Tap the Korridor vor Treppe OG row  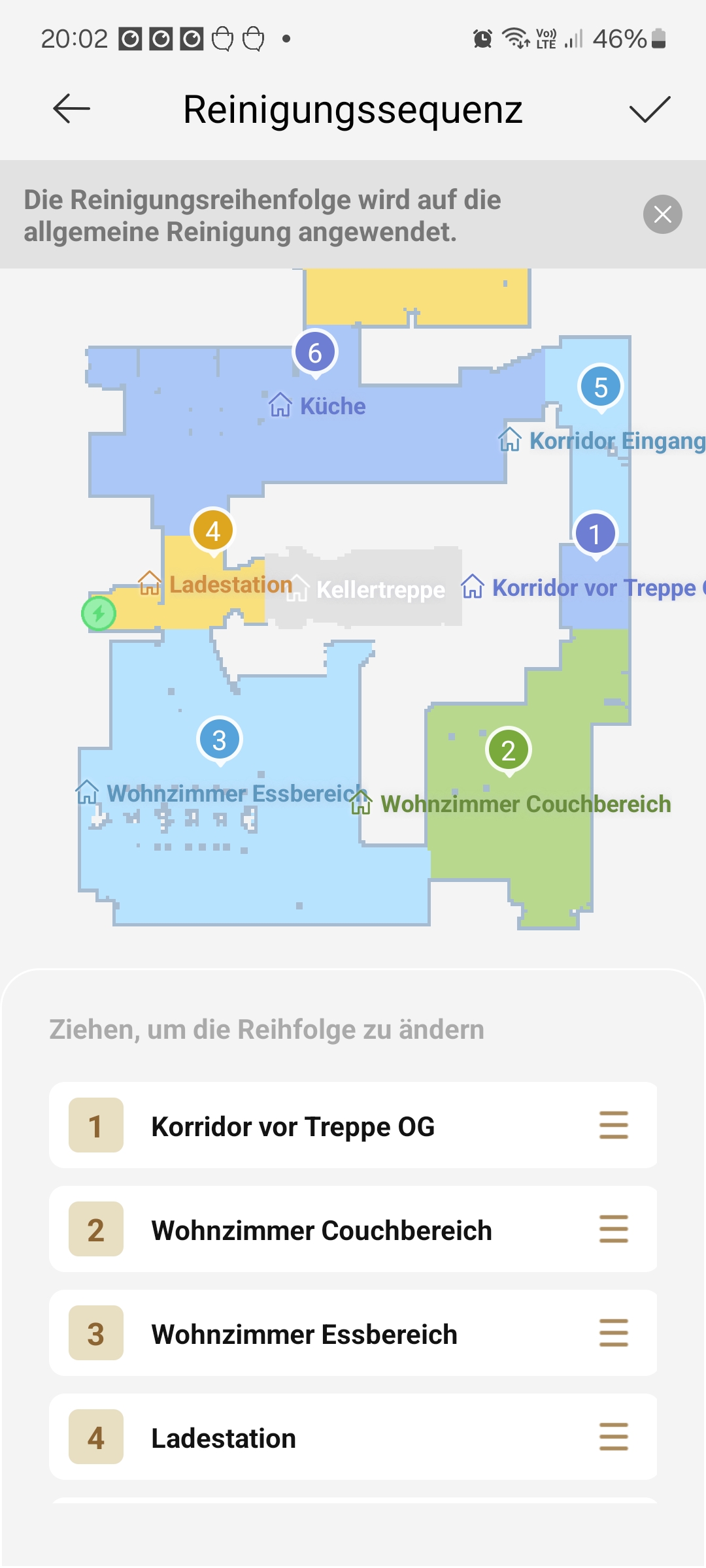coord(353,1126)
